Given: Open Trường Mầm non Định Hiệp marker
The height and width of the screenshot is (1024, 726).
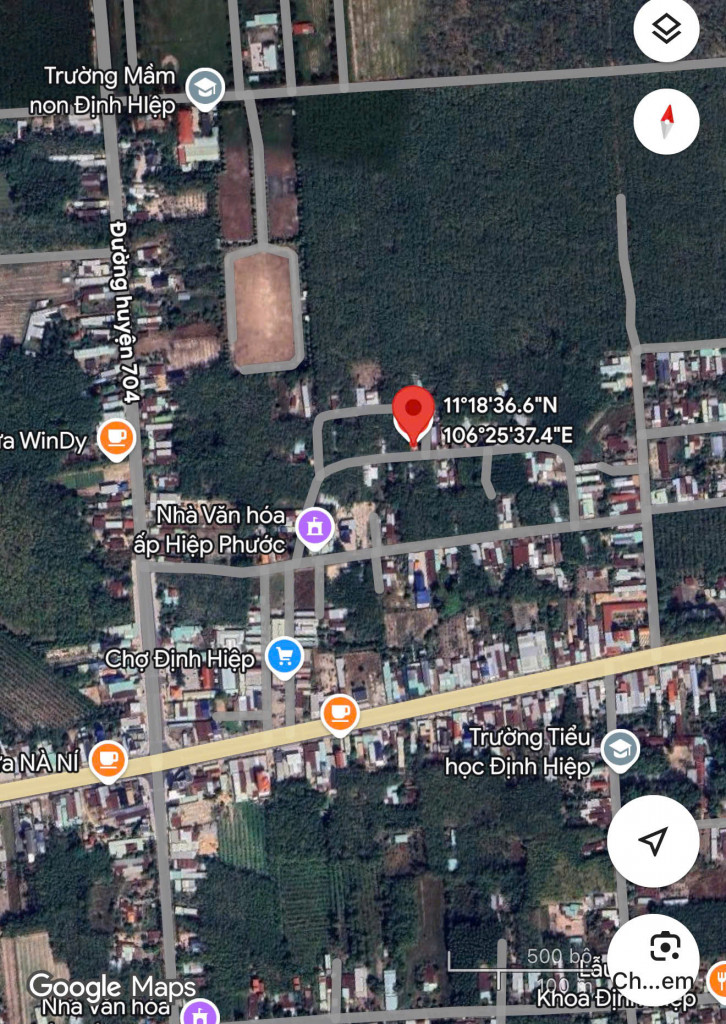Looking at the screenshot, I should (x=206, y=87).
